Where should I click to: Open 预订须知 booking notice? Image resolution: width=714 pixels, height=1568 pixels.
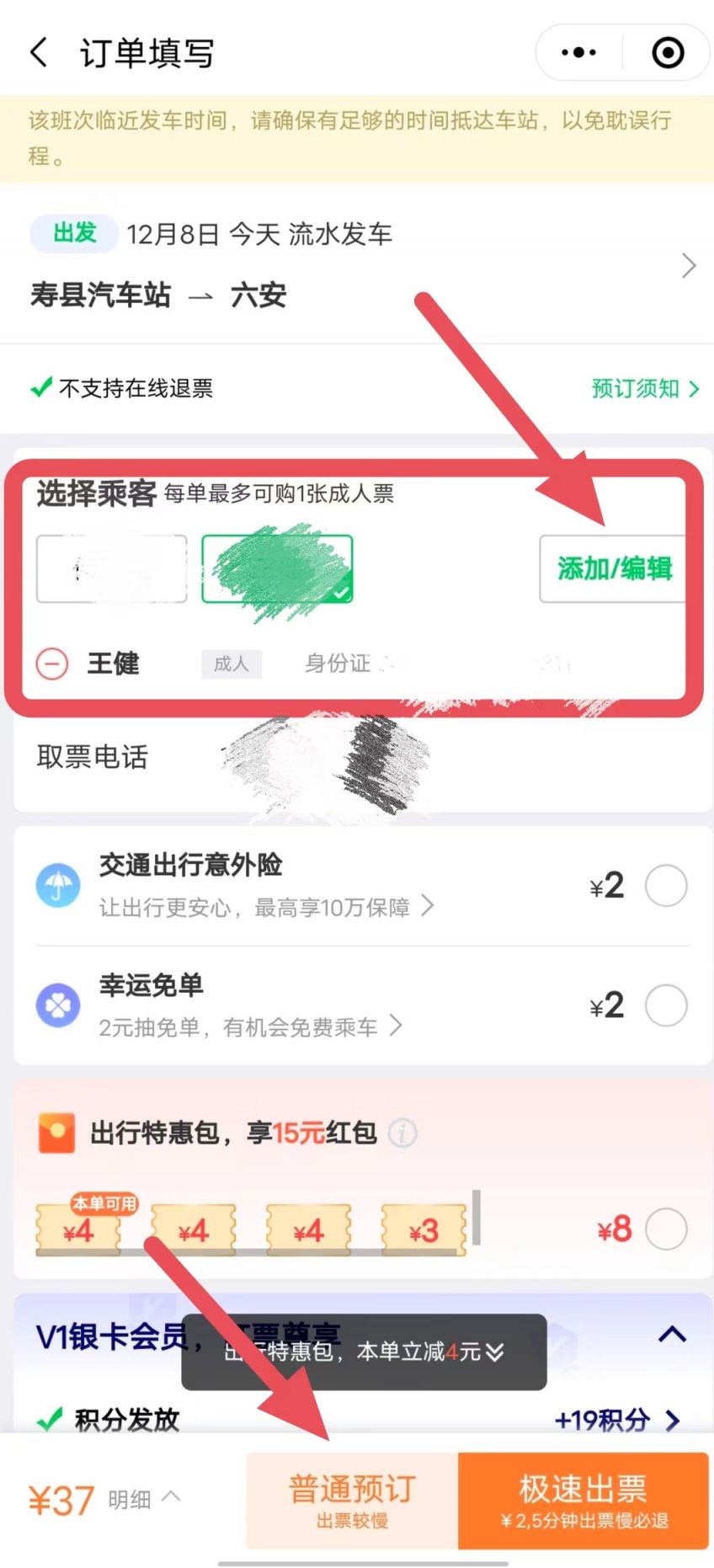point(645,388)
